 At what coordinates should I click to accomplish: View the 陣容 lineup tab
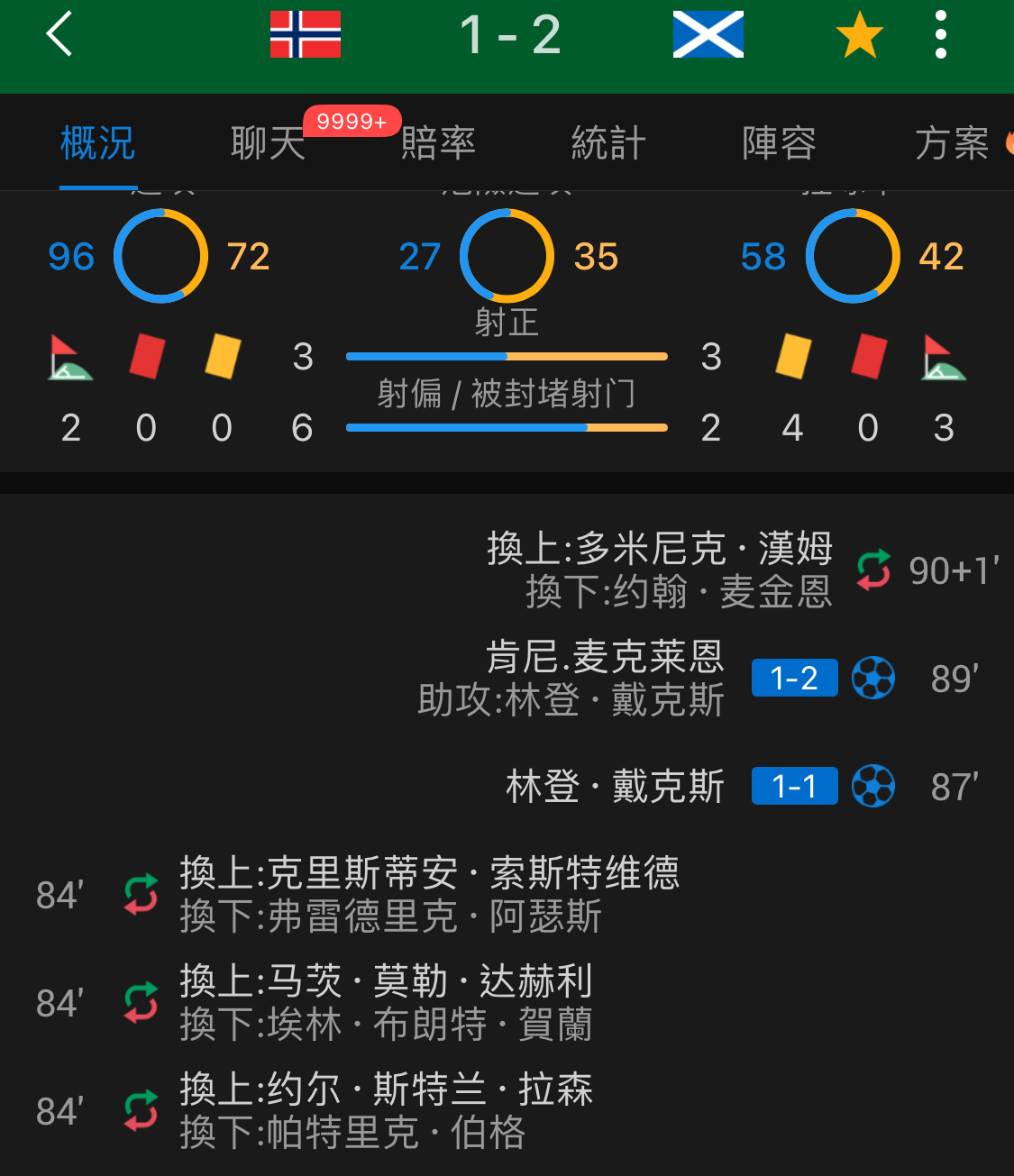779,143
